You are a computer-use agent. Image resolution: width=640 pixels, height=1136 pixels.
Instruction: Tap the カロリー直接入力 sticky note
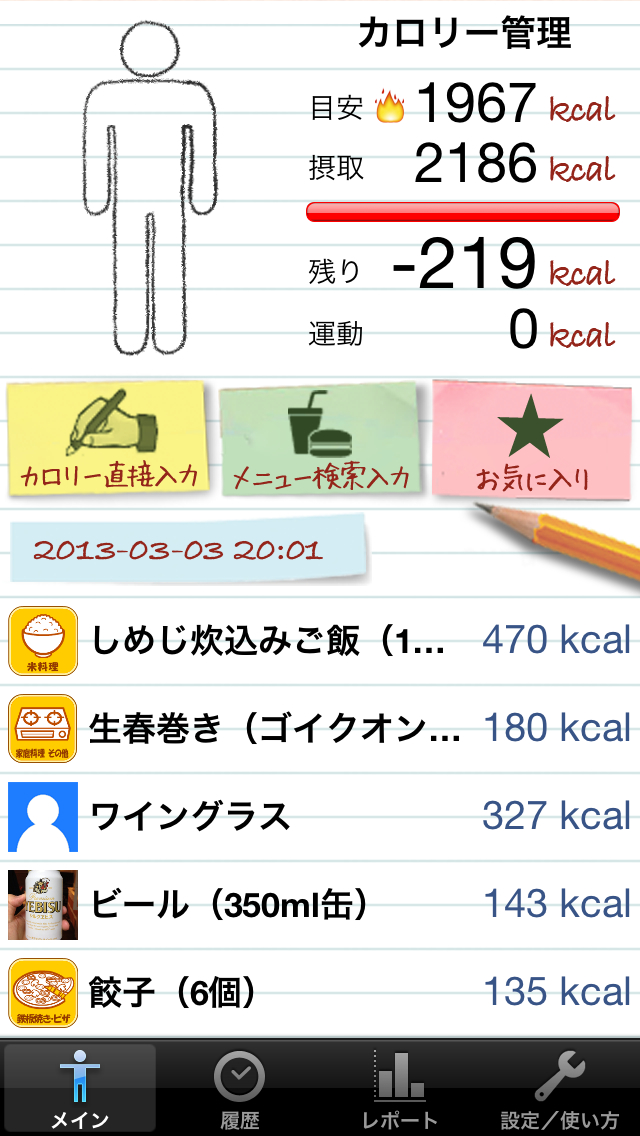pyautogui.click(x=108, y=438)
